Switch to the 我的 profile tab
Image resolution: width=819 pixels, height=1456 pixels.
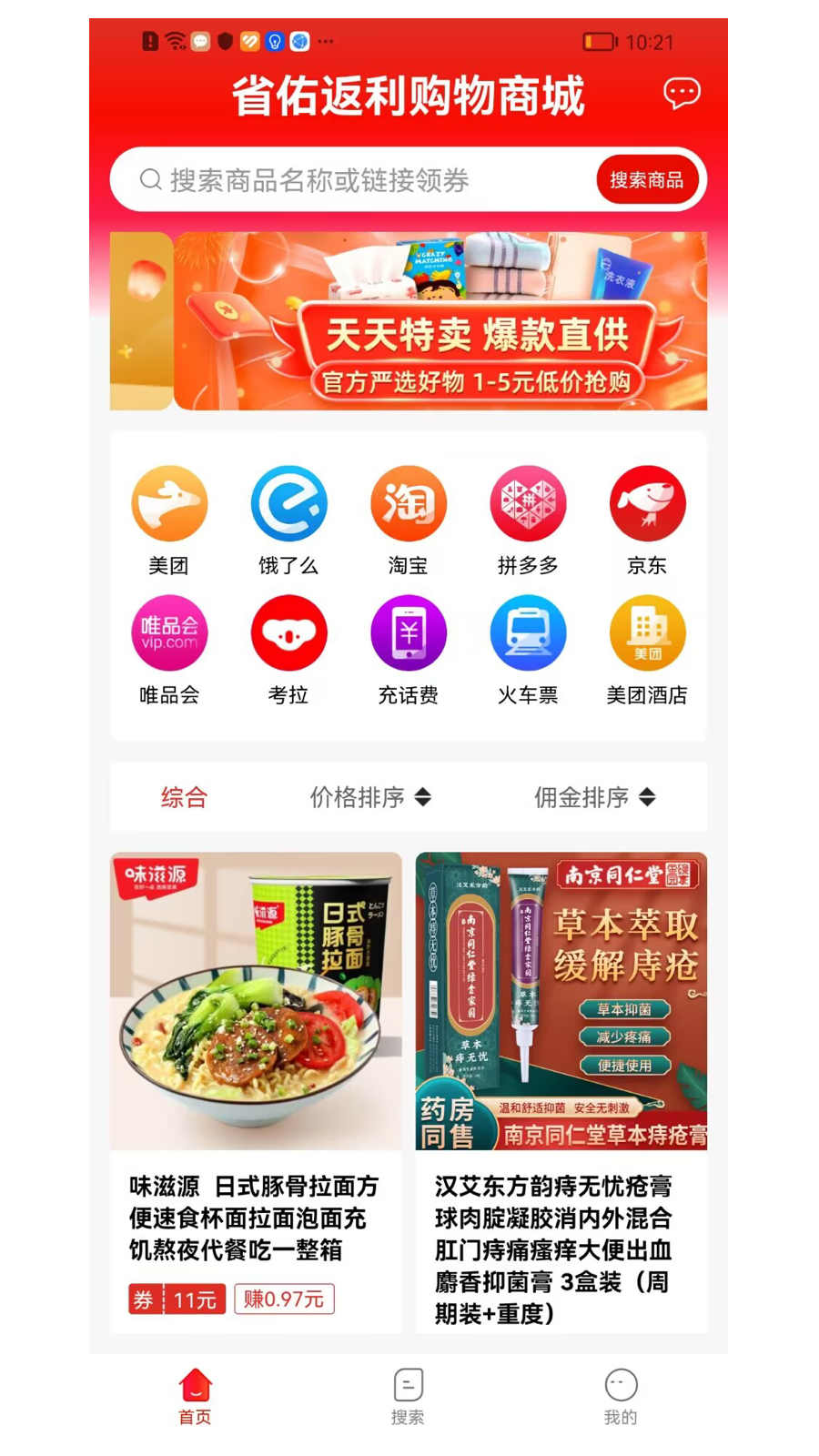pyautogui.click(x=619, y=1394)
